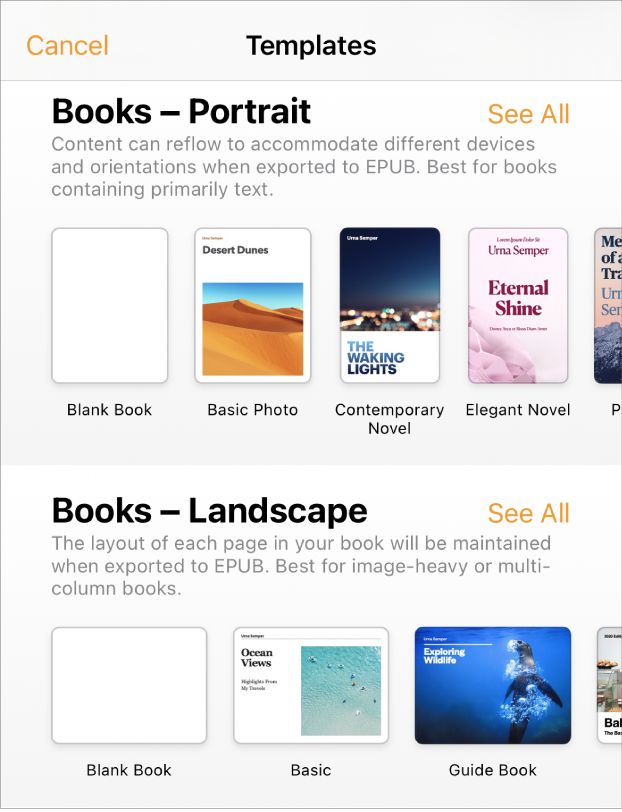See all Books – Landscape templates
The height and width of the screenshot is (812, 622).
click(528, 513)
